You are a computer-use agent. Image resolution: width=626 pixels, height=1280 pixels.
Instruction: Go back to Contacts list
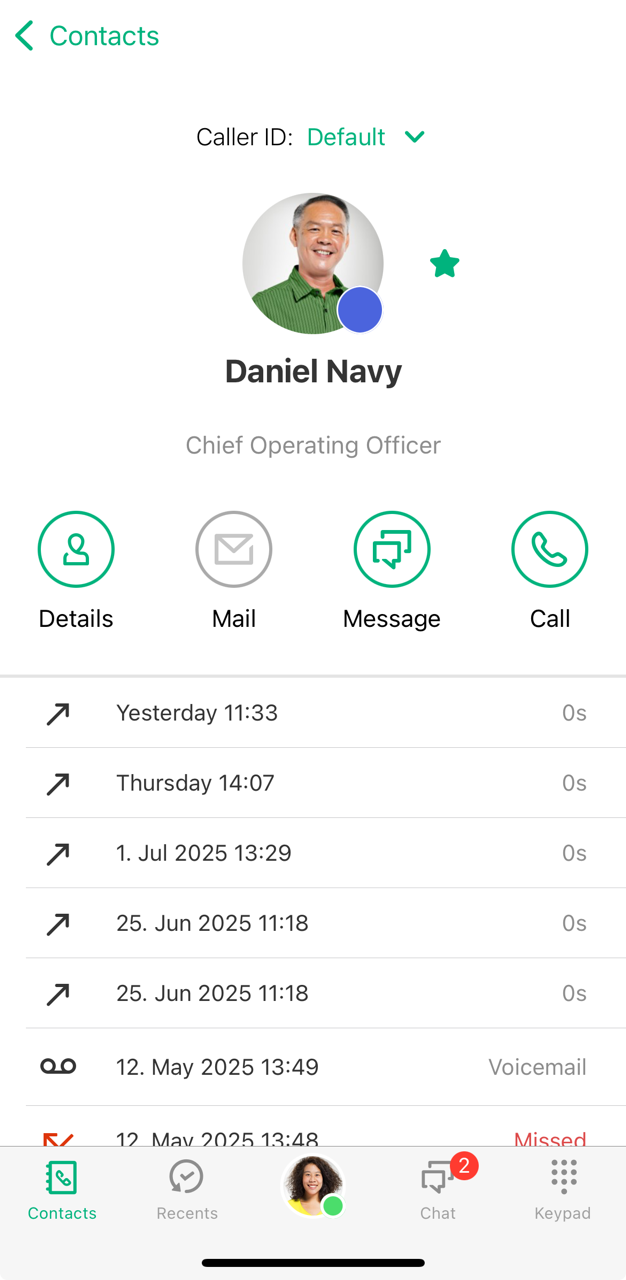[x=87, y=36]
